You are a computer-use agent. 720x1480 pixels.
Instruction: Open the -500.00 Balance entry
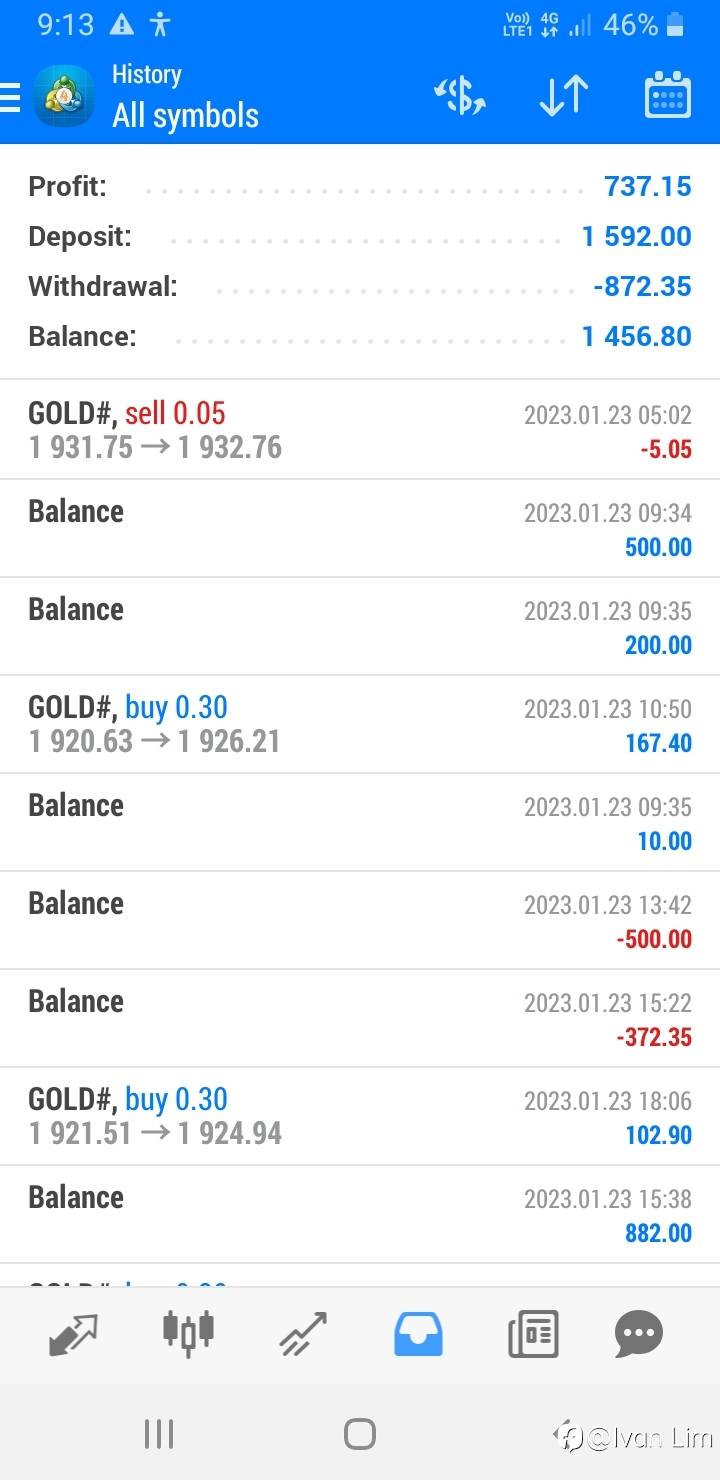360,919
